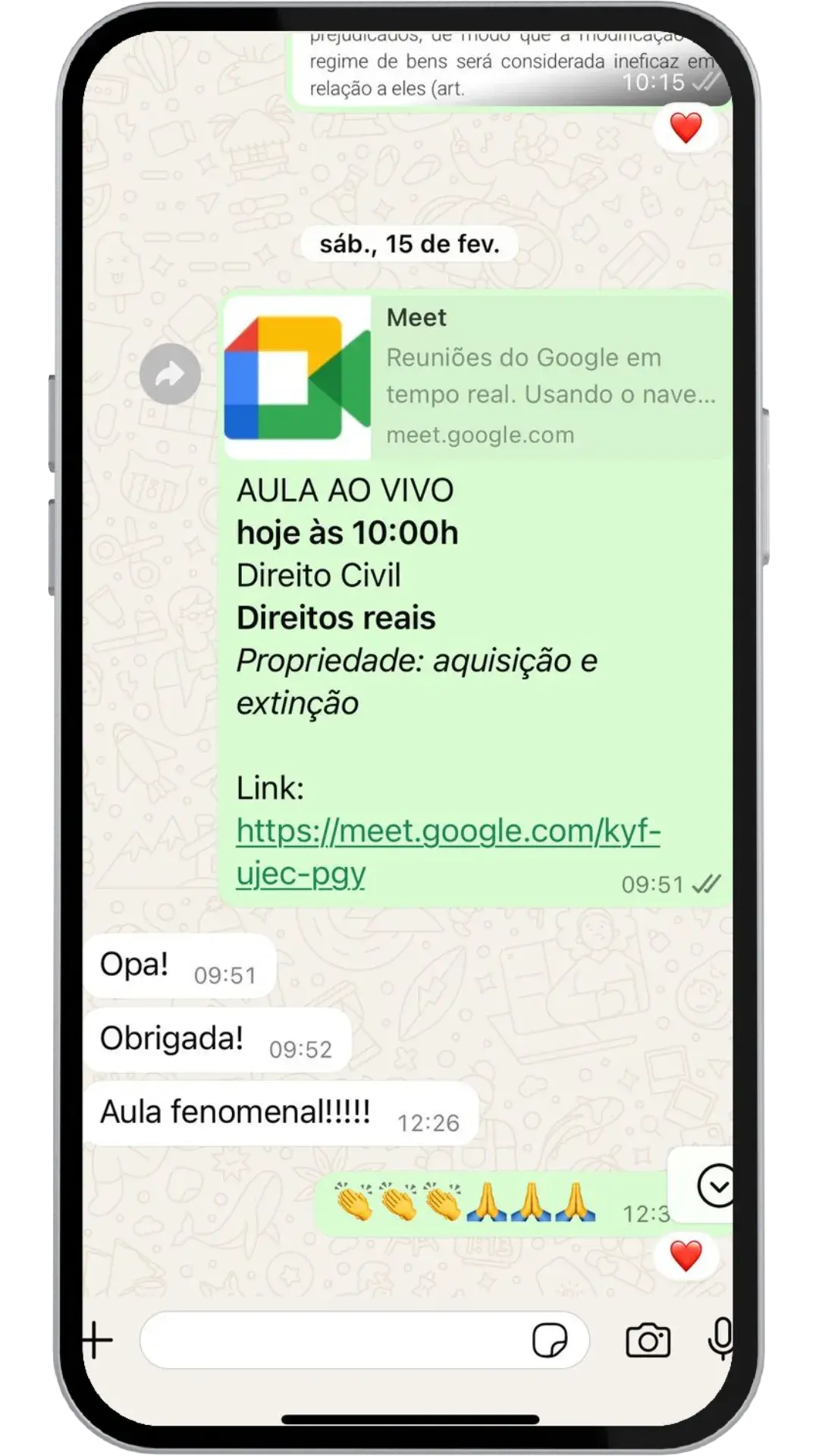
Task: Forward the Meet link message
Action: click(x=170, y=374)
